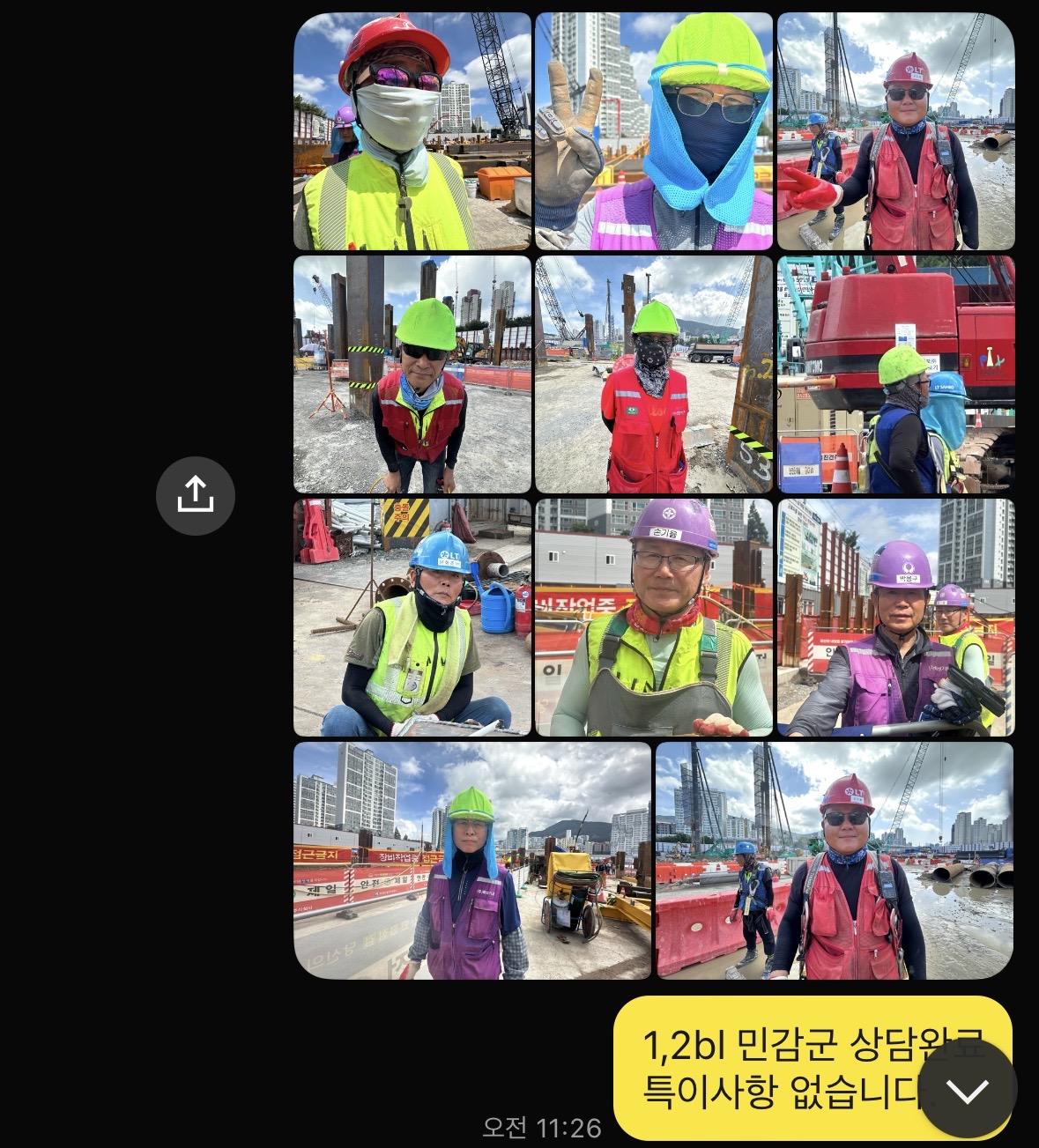1039x1148 pixels.
Task: Open photo of worker in purple helmet with glasses
Action: [x=654, y=618]
